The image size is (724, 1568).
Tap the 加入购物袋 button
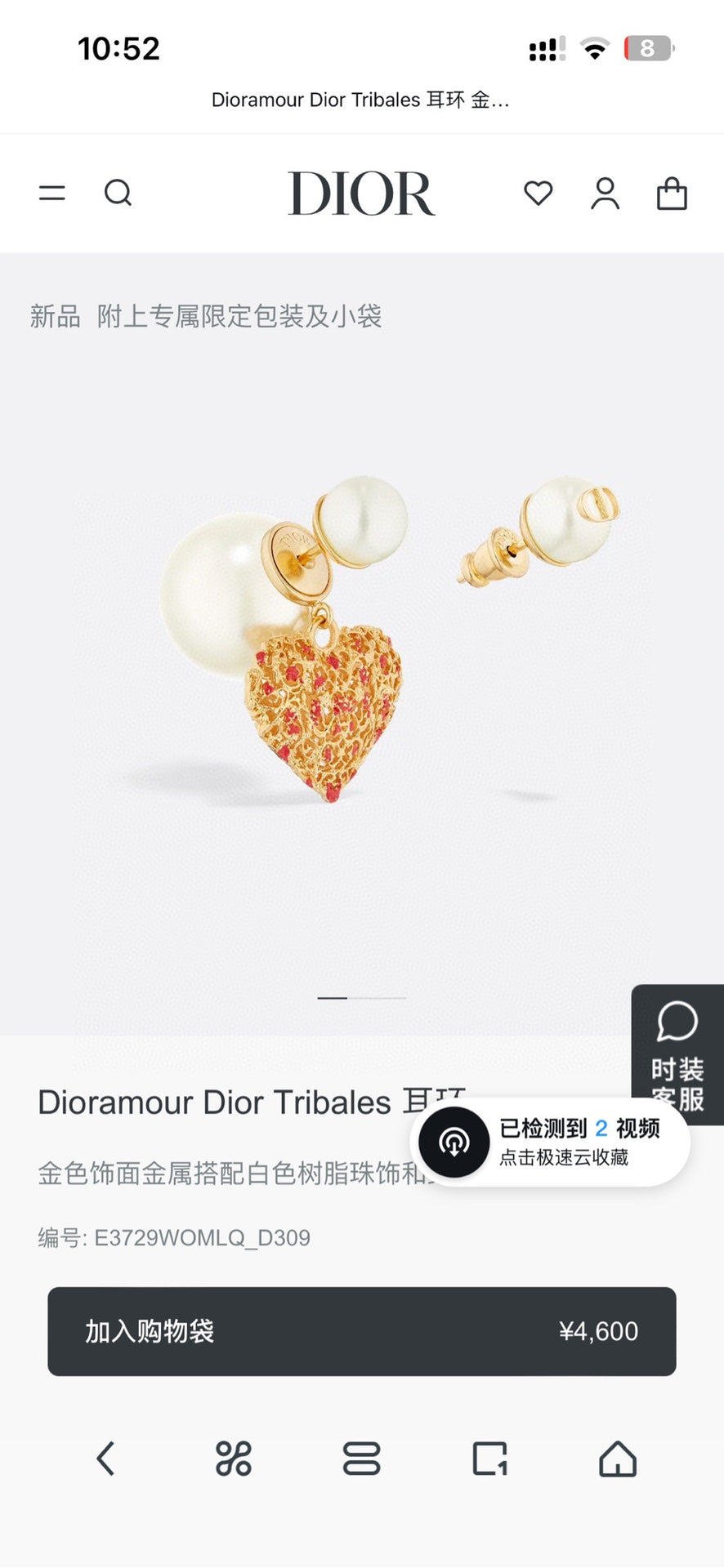click(361, 1331)
